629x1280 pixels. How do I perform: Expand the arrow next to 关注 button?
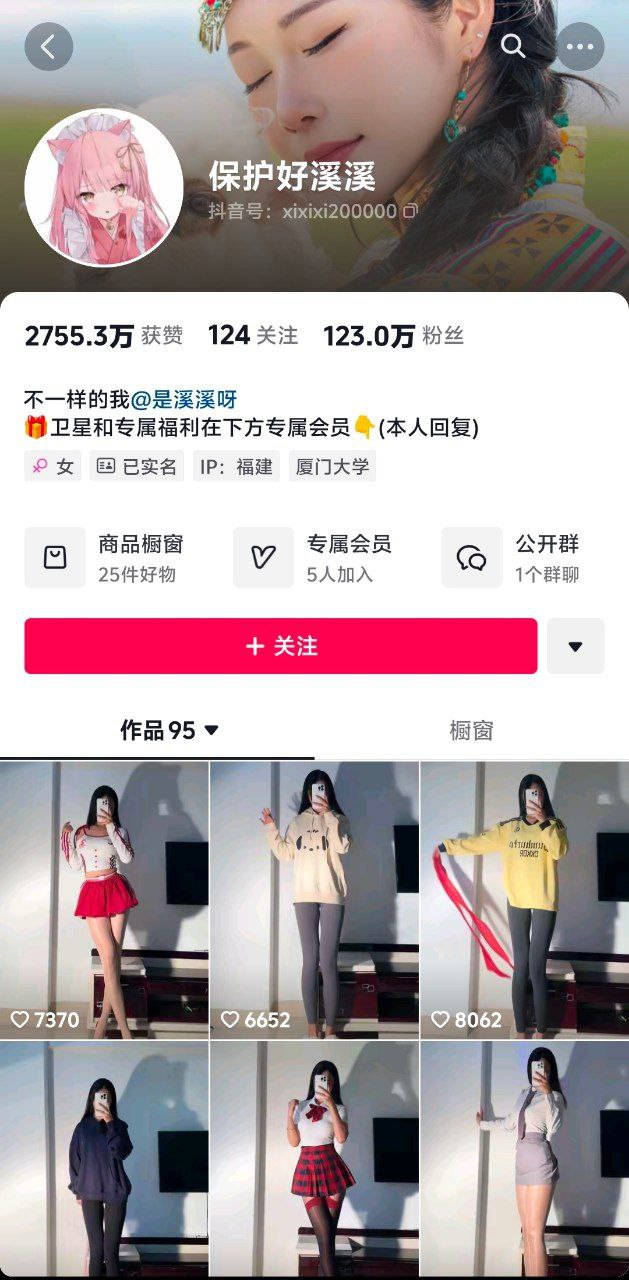(x=575, y=646)
